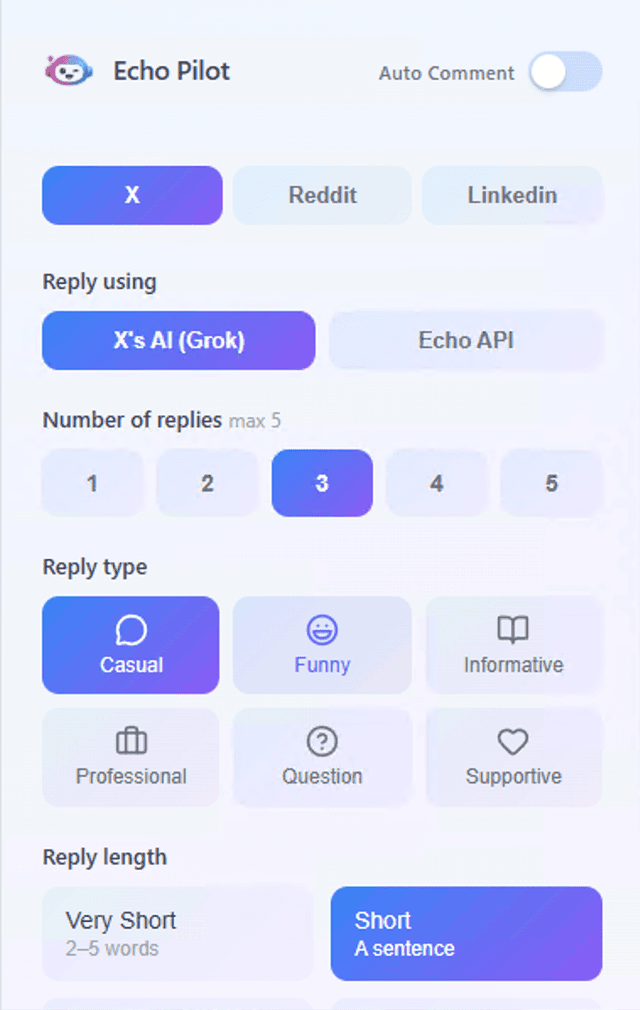Set number of replies to 5

pos(551,483)
